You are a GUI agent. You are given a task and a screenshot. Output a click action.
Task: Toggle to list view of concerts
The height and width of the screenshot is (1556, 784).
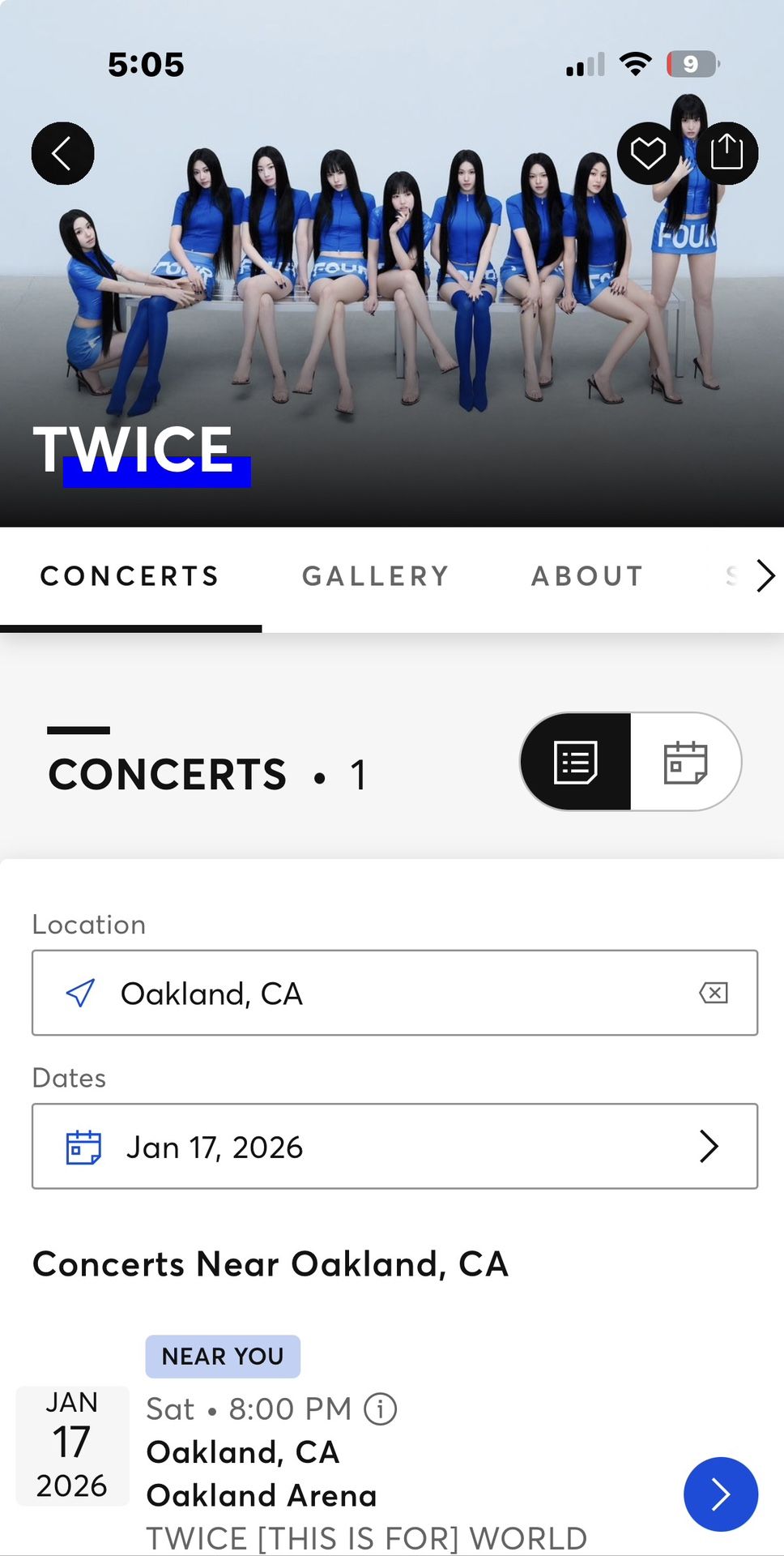576,762
